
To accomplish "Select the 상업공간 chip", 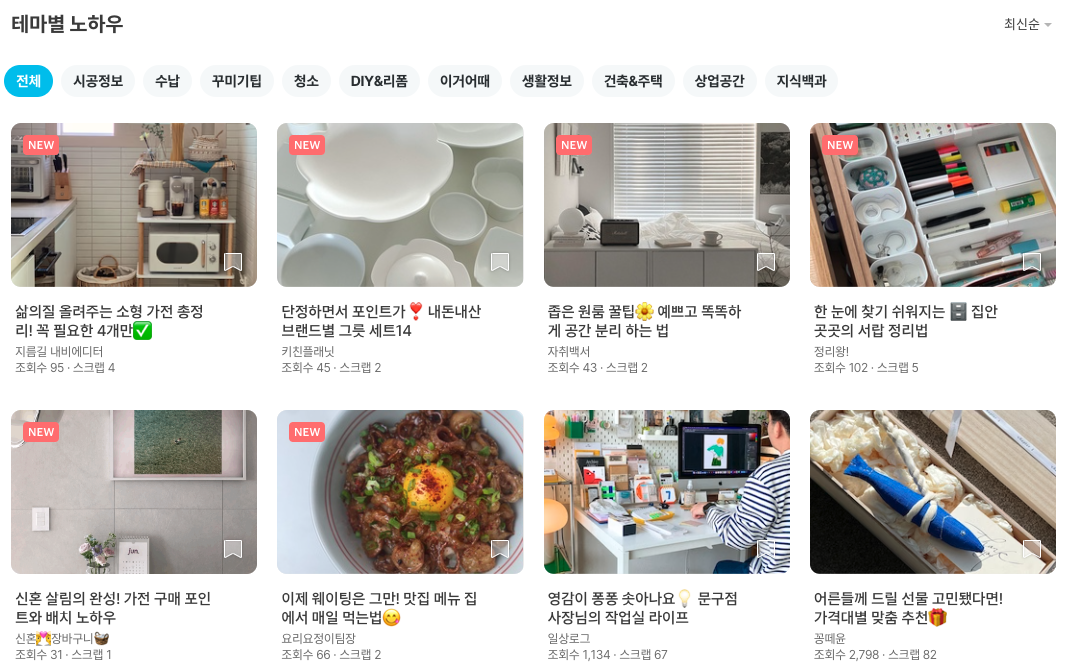I will (719, 81).
